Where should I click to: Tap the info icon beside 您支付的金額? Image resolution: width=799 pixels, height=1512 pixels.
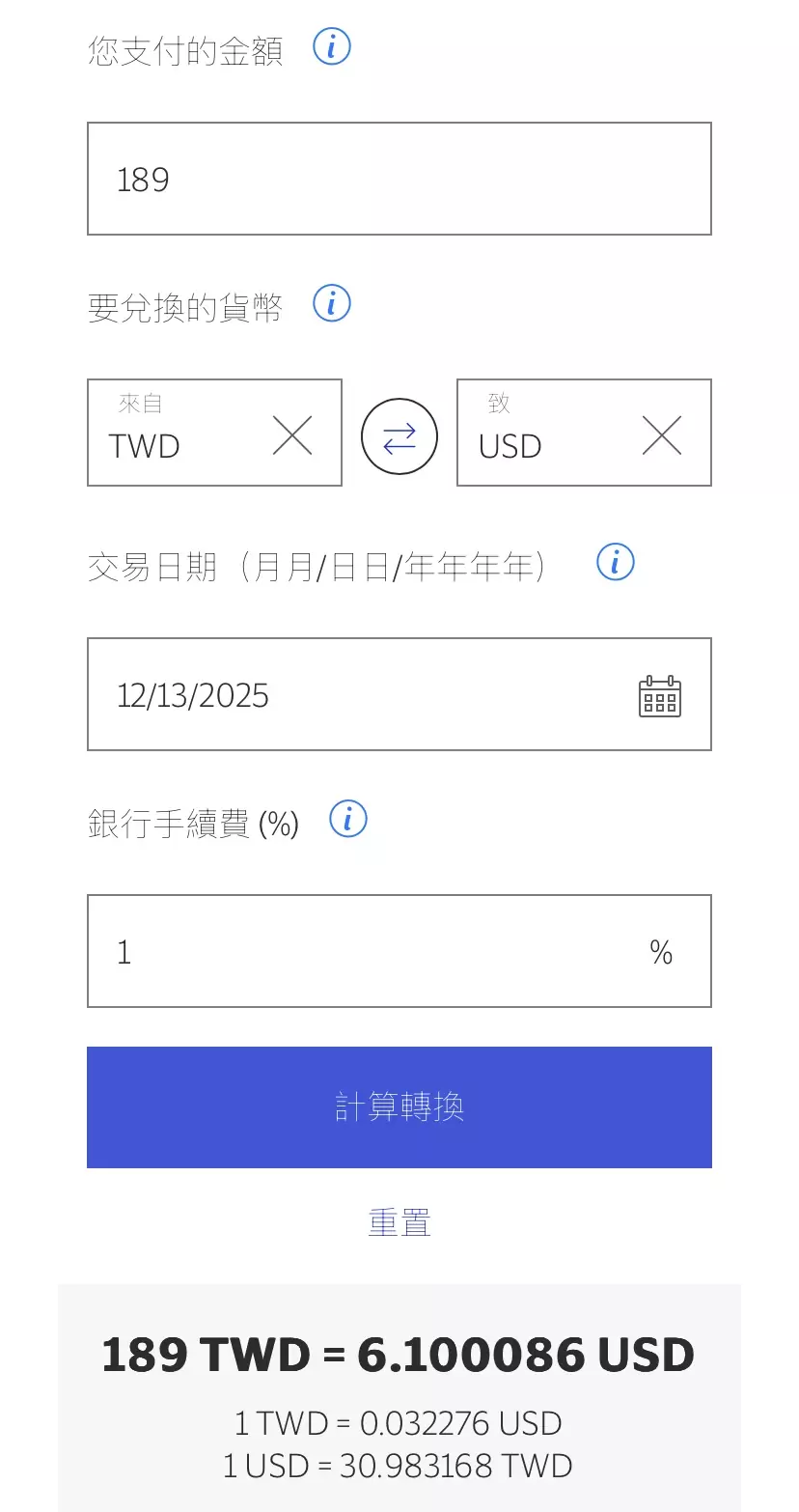(331, 46)
